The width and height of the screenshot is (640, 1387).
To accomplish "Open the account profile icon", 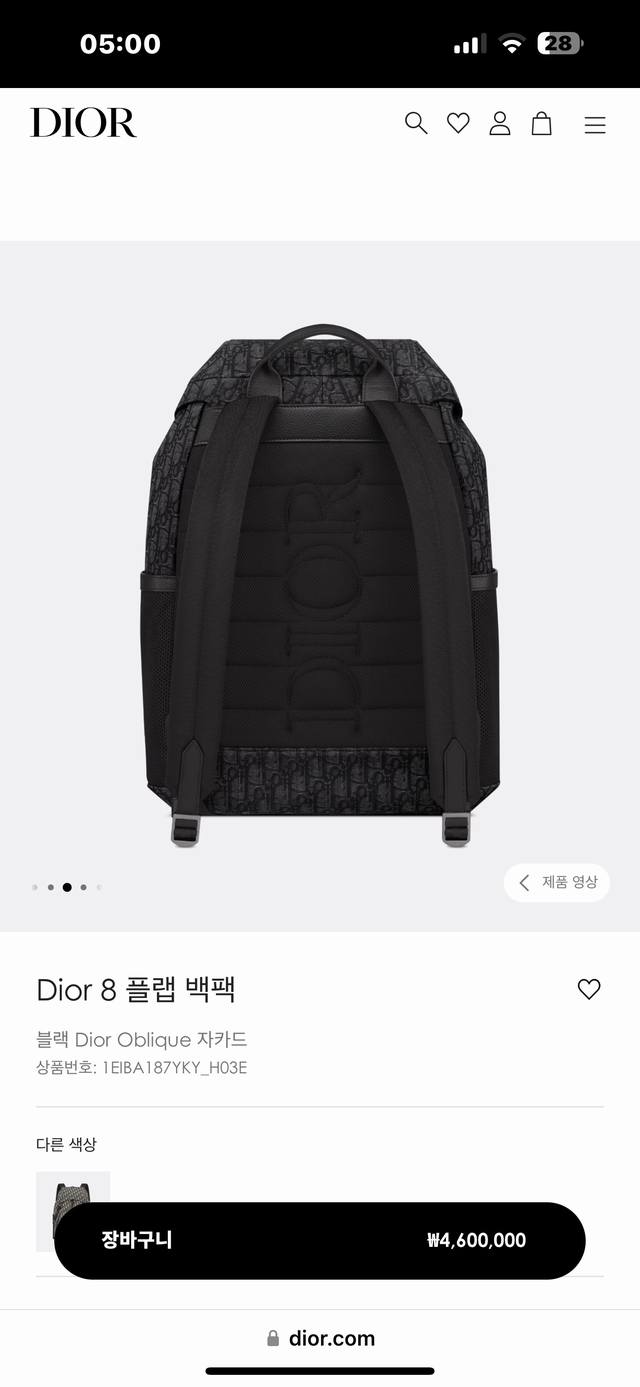I will pyautogui.click(x=500, y=123).
